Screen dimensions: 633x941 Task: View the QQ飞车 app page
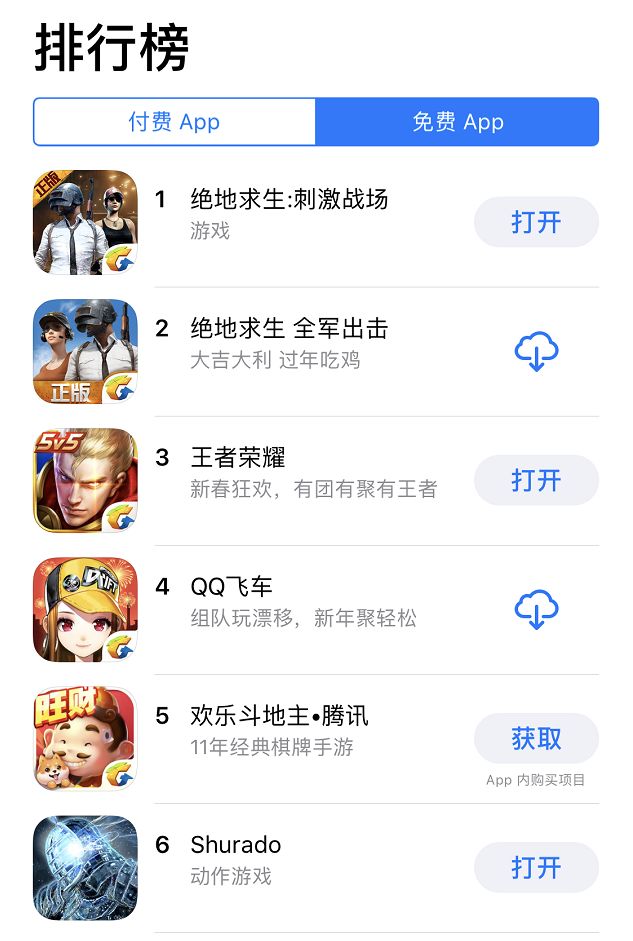pyautogui.click(x=232, y=587)
